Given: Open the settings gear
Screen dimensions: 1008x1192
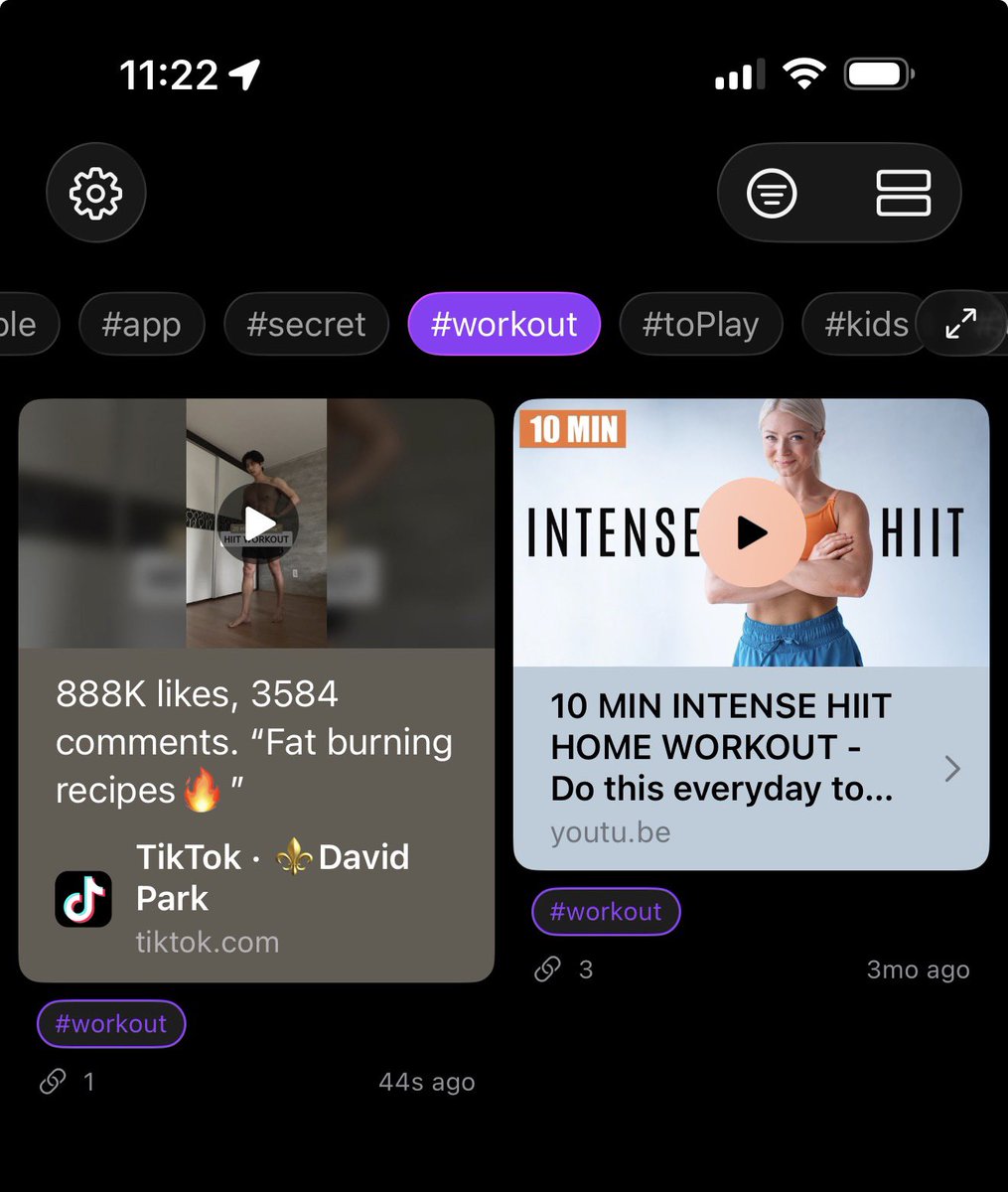Looking at the screenshot, I should point(95,193).
